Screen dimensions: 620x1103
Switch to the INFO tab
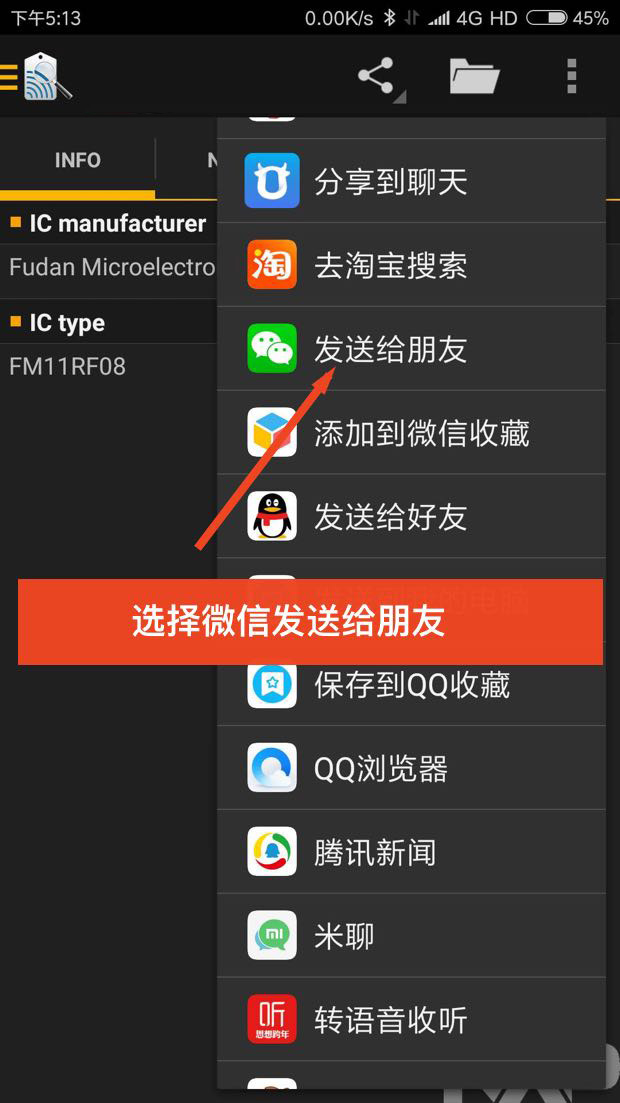pos(77,160)
